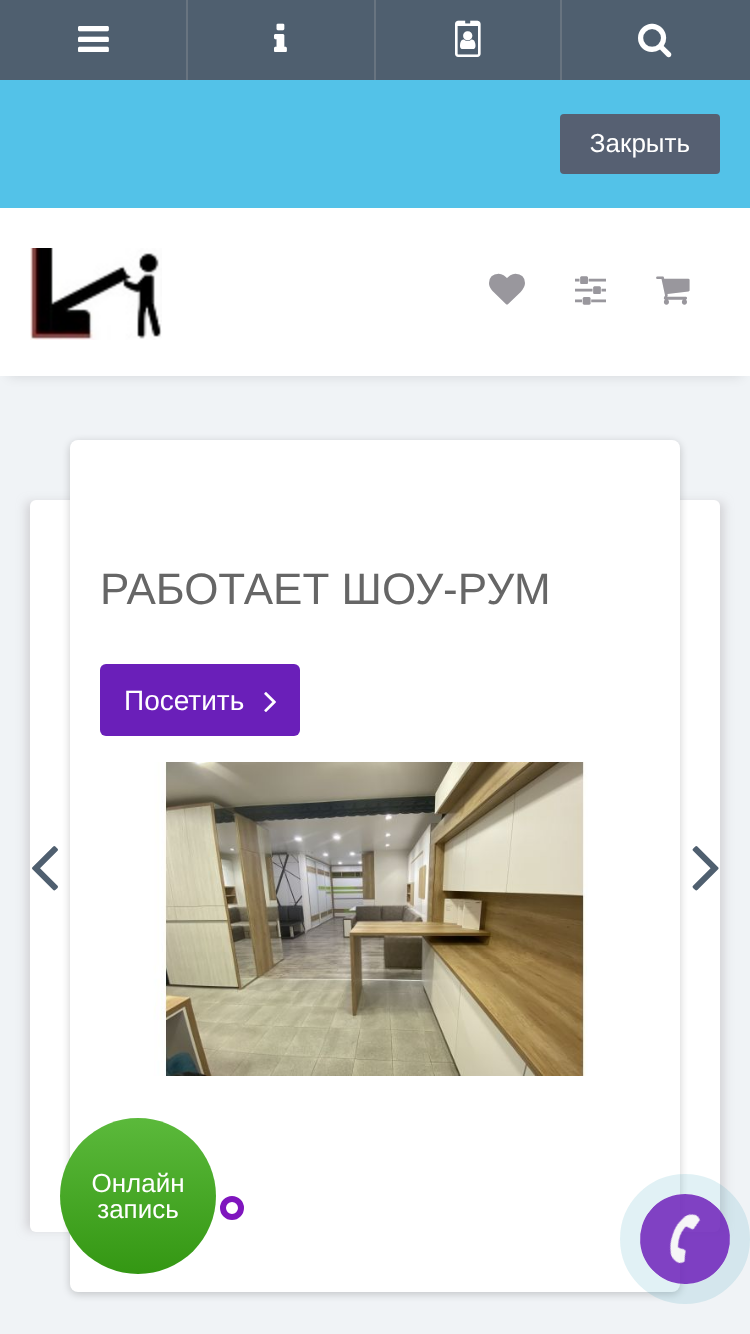This screenshot has height=1334, width=750.
Task: Open the search magnifier
Action: (654, 40)
